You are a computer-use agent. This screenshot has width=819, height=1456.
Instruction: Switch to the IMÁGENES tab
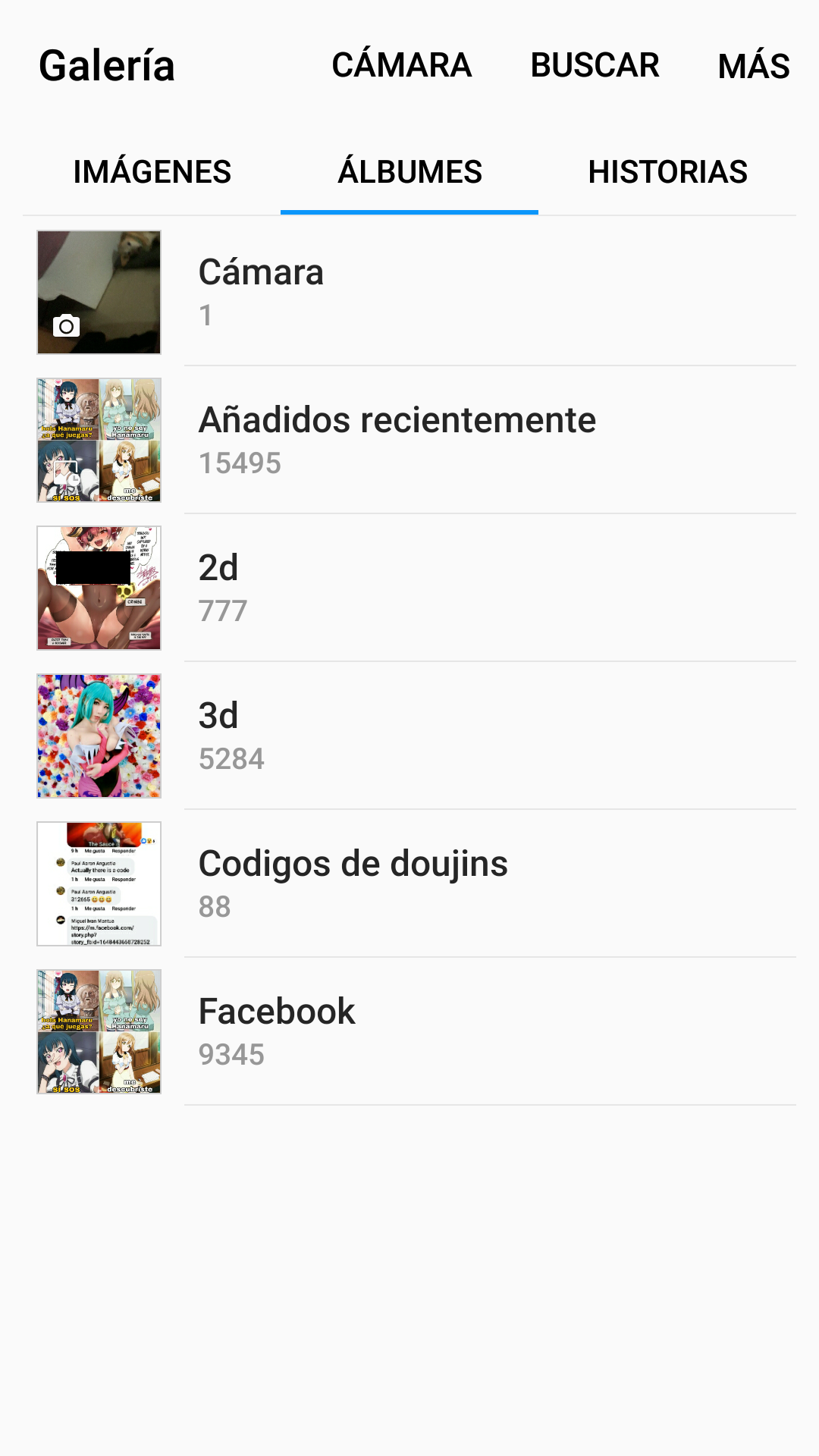152,172
